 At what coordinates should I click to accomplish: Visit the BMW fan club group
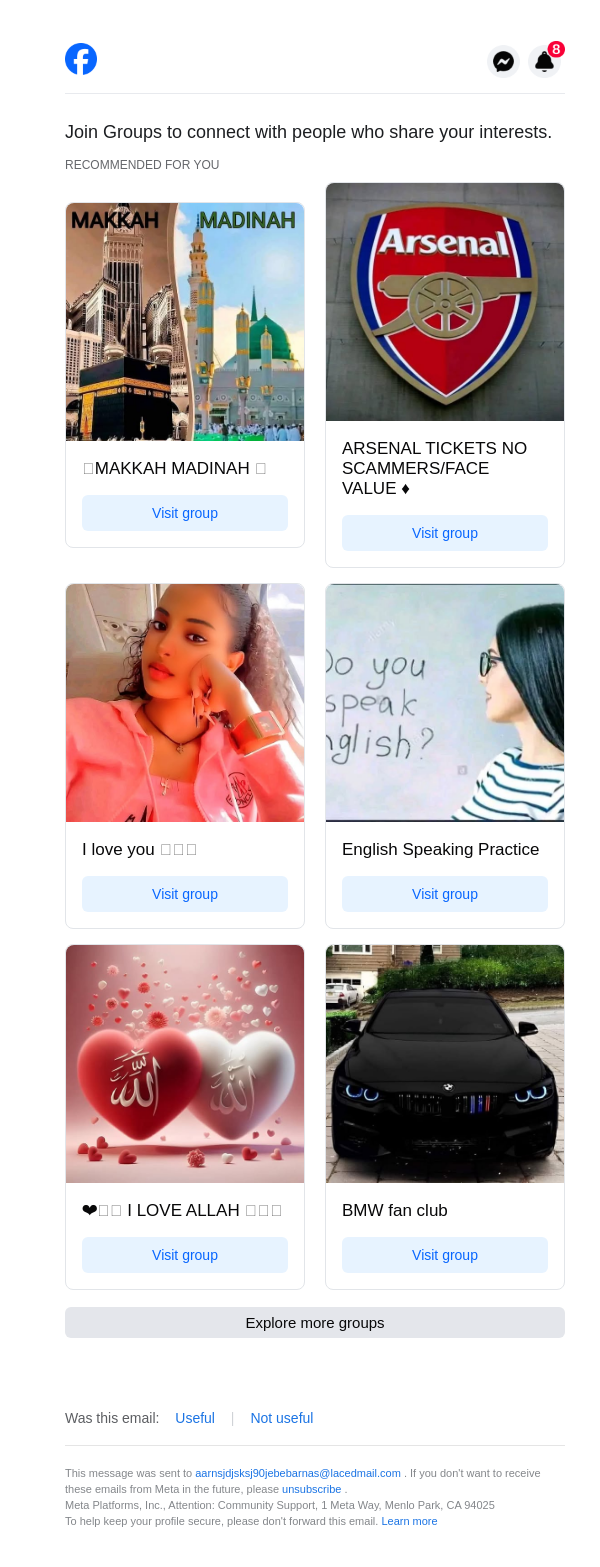pyautogui.click(x=445, y=1255)
